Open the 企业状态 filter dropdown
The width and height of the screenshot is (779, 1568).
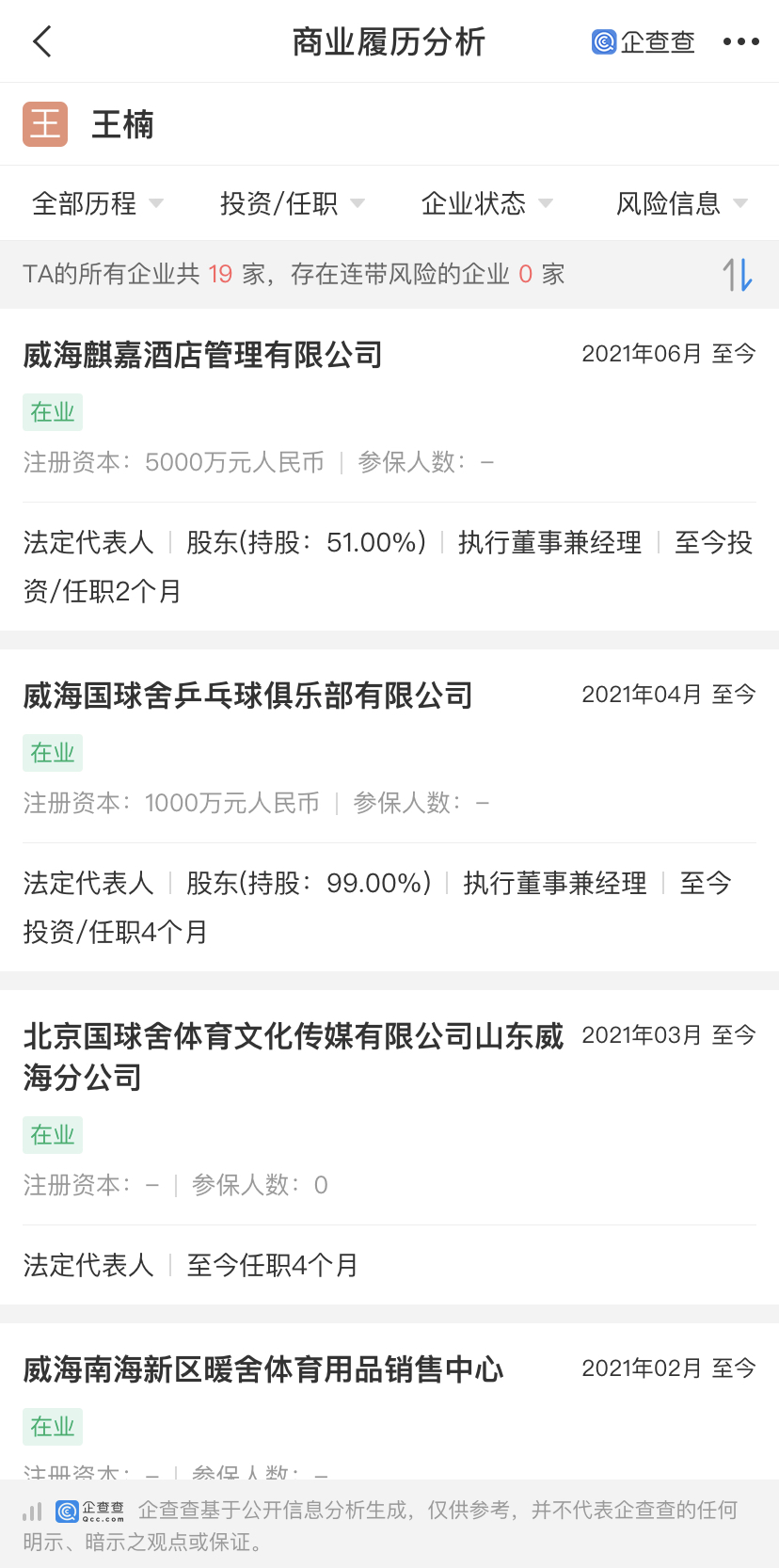[x=486, y=203]
